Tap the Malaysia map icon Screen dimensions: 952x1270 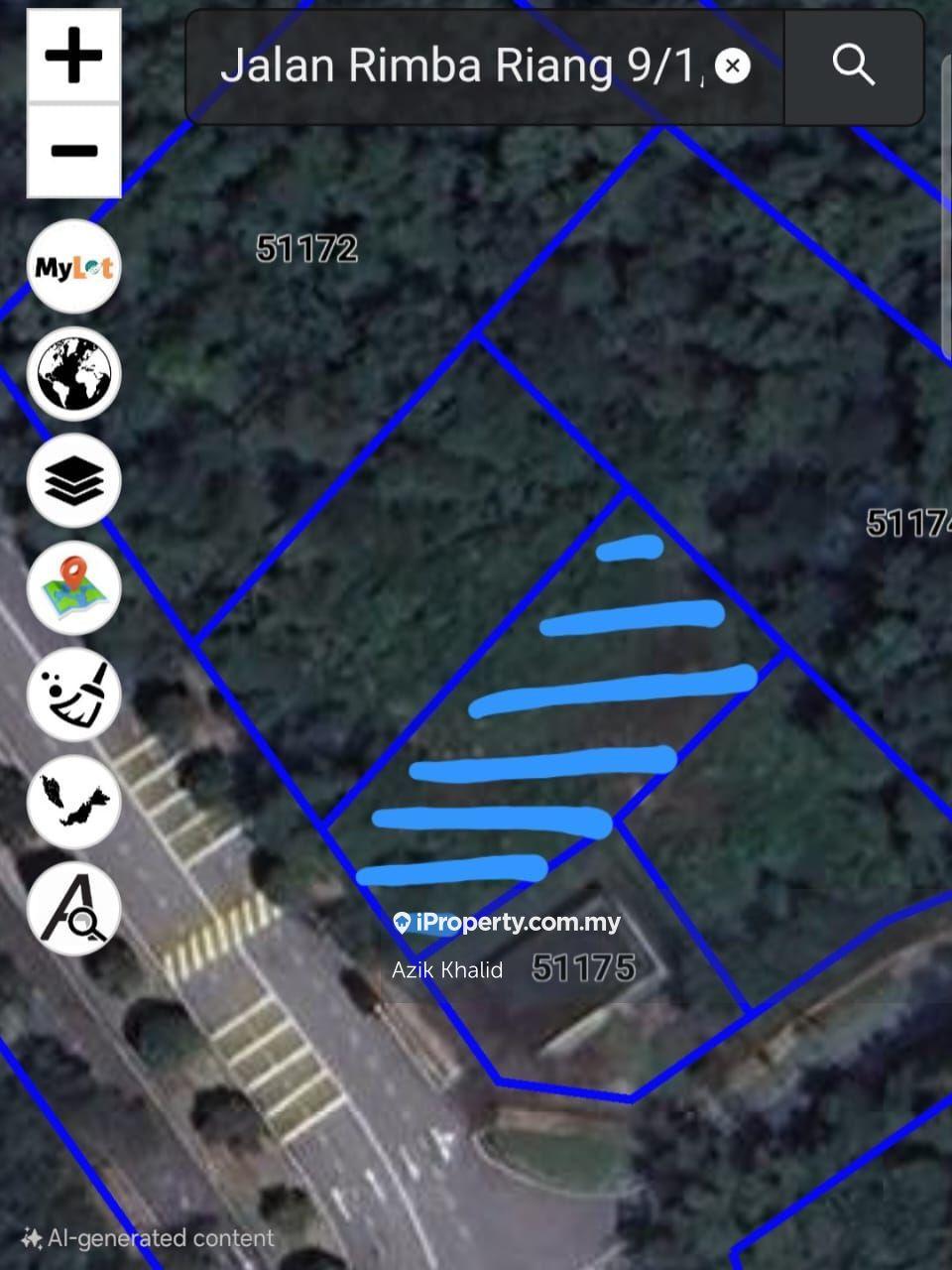tap(74, 802)
